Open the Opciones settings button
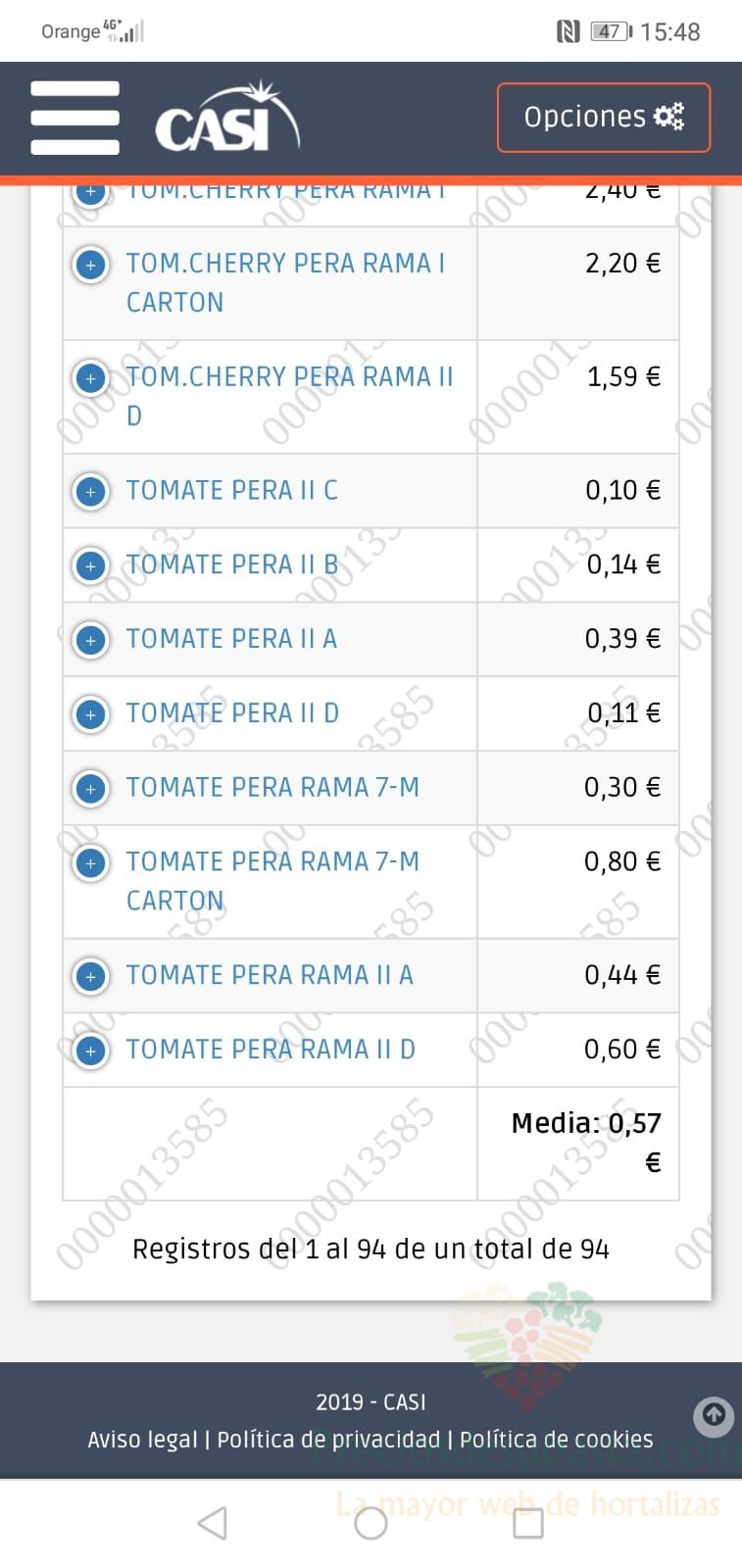 (603, 118)
